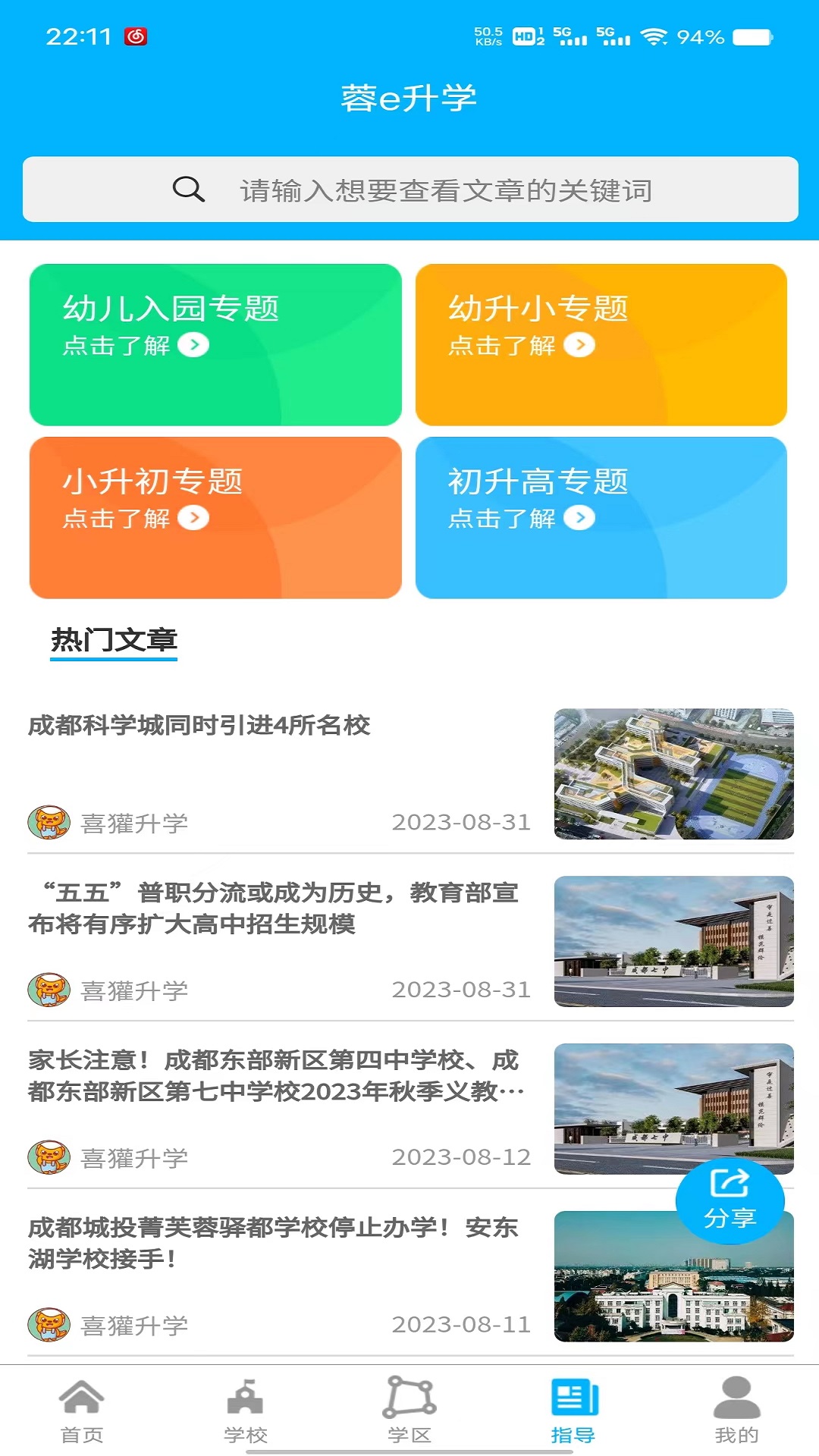
Task: Expand 点击了解 arrow on 初升高专题 card
Action: coord(580,520)
